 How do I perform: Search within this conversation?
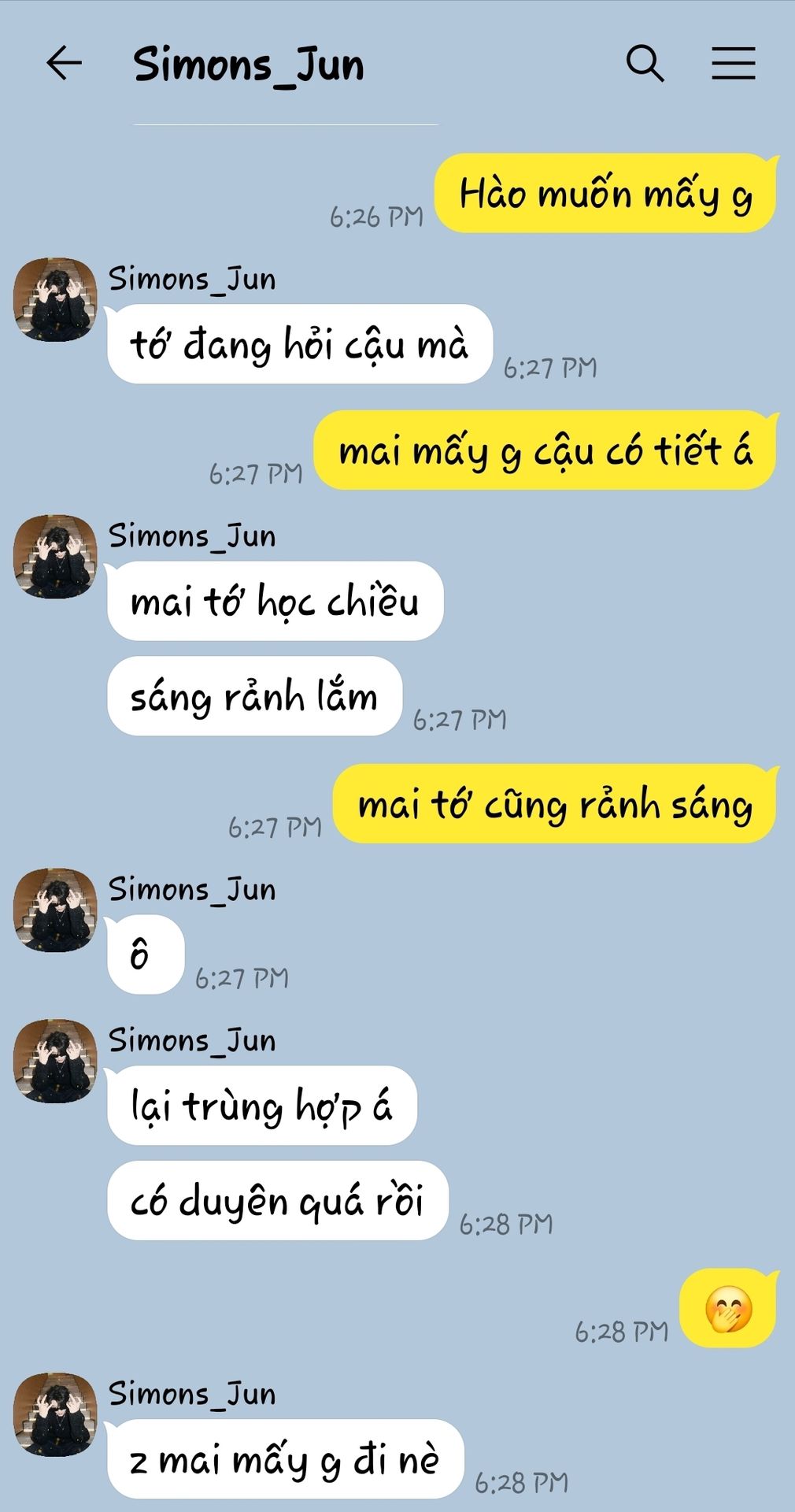point(645,63)
